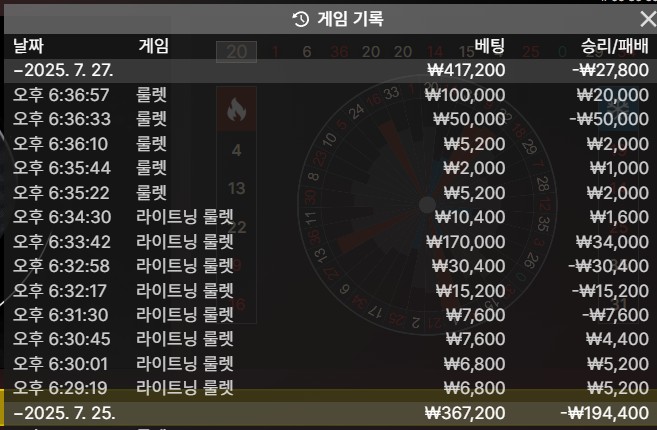657x430 pixels.
Task: Open the 오후 6:33:42 라이트닝 룰렛 record
Action: point(328,241)
